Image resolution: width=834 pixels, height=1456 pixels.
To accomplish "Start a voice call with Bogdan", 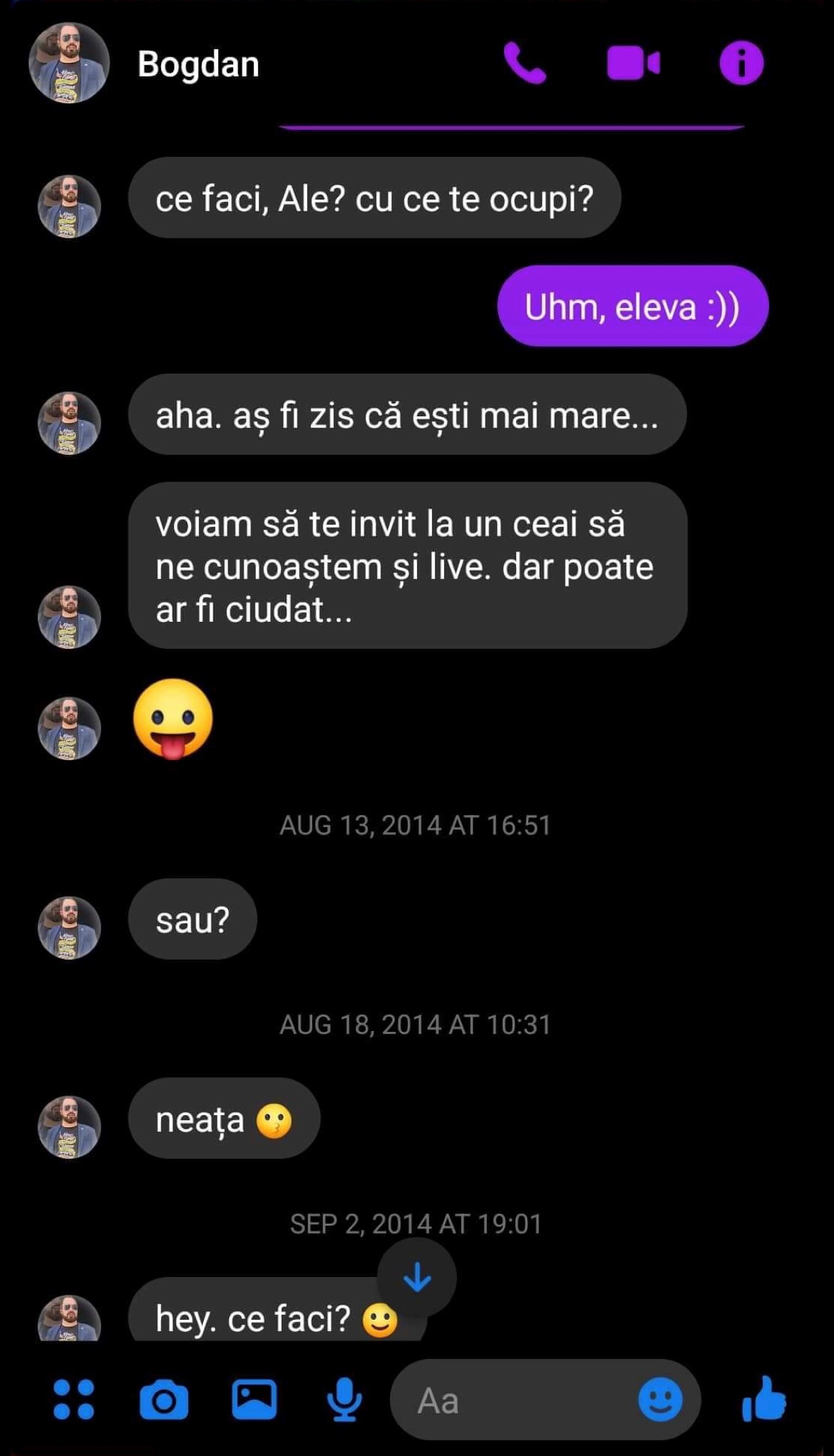I will click(525, 63).
